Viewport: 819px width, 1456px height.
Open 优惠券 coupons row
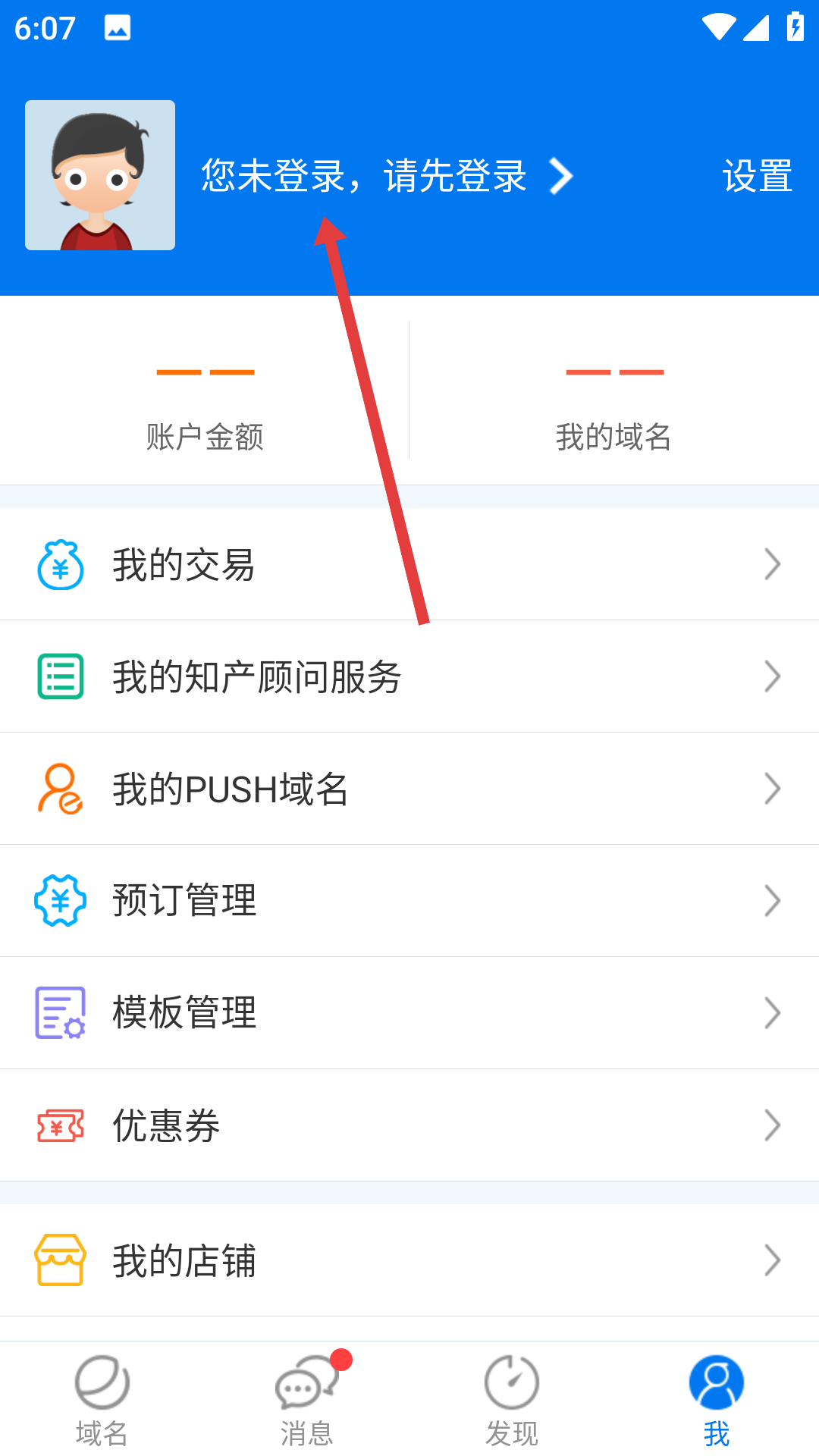(x=409, y=1125)
